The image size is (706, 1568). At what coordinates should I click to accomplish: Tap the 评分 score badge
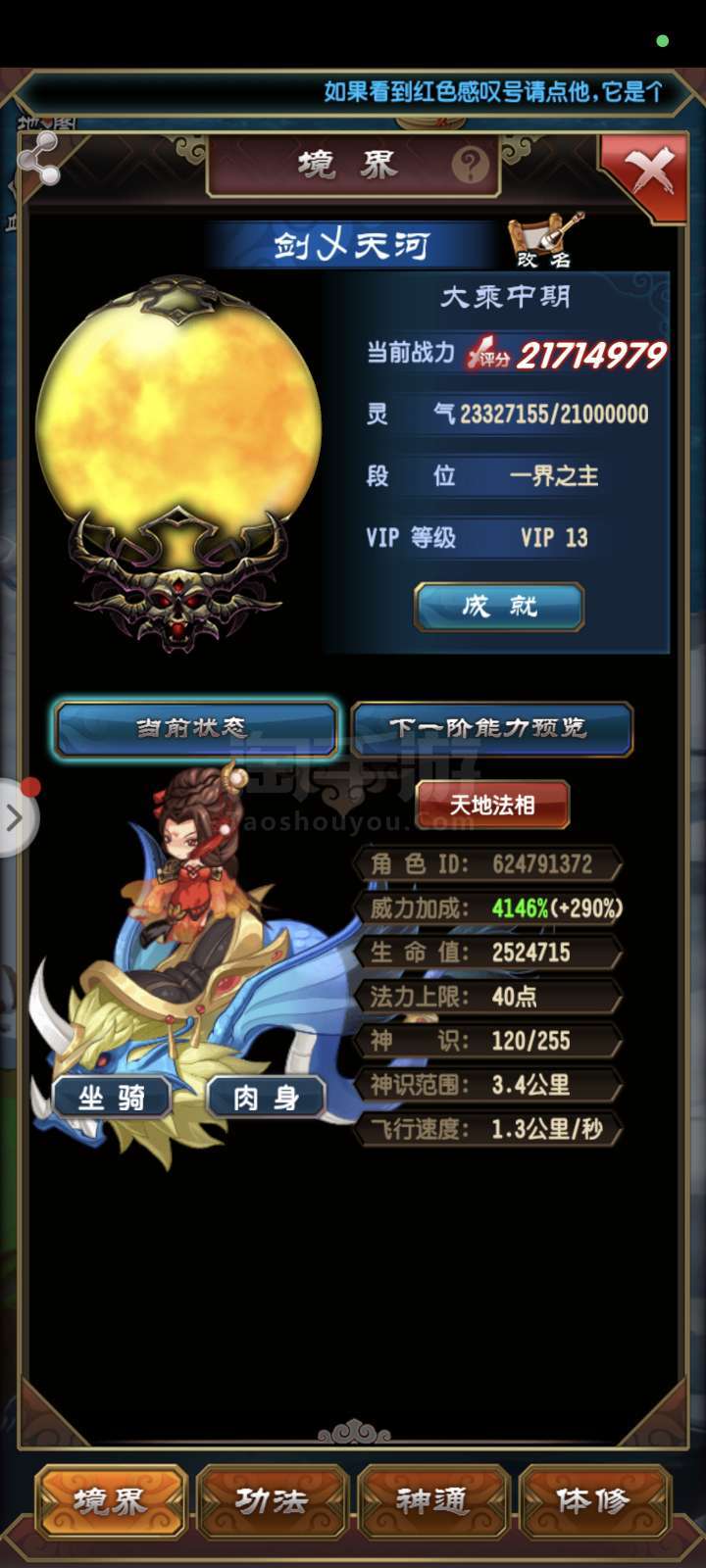[x=488, y=353]
